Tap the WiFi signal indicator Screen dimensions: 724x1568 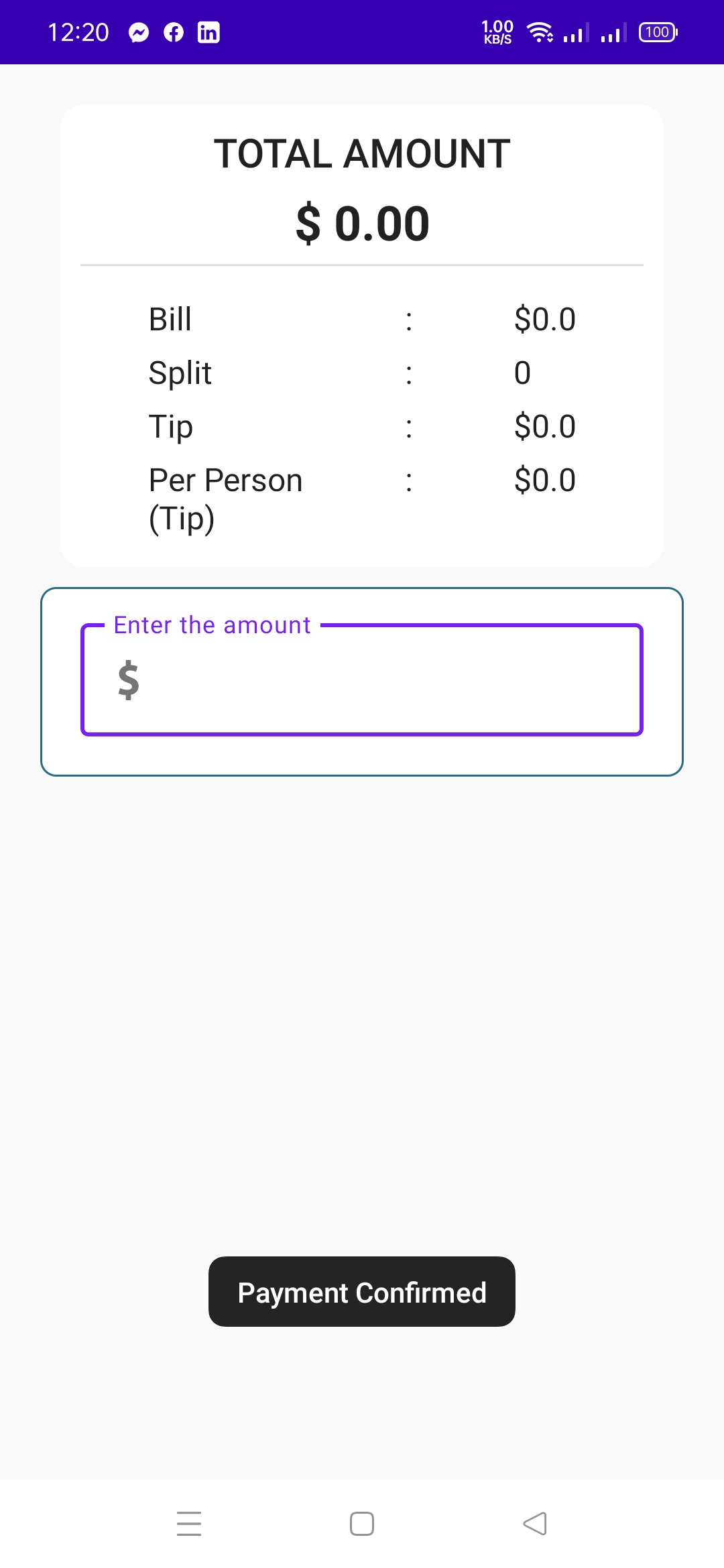pos(540,32)
